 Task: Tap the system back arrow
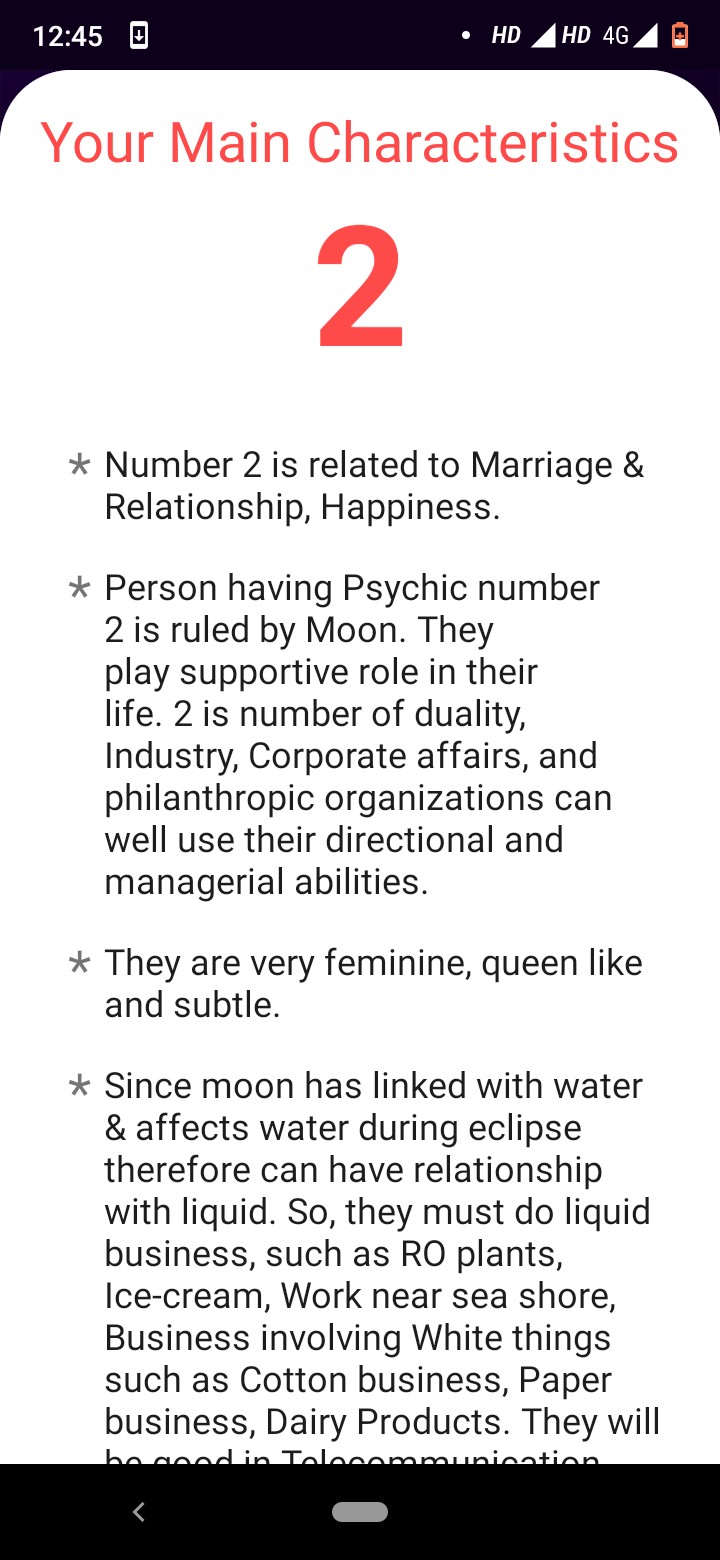139,1512
